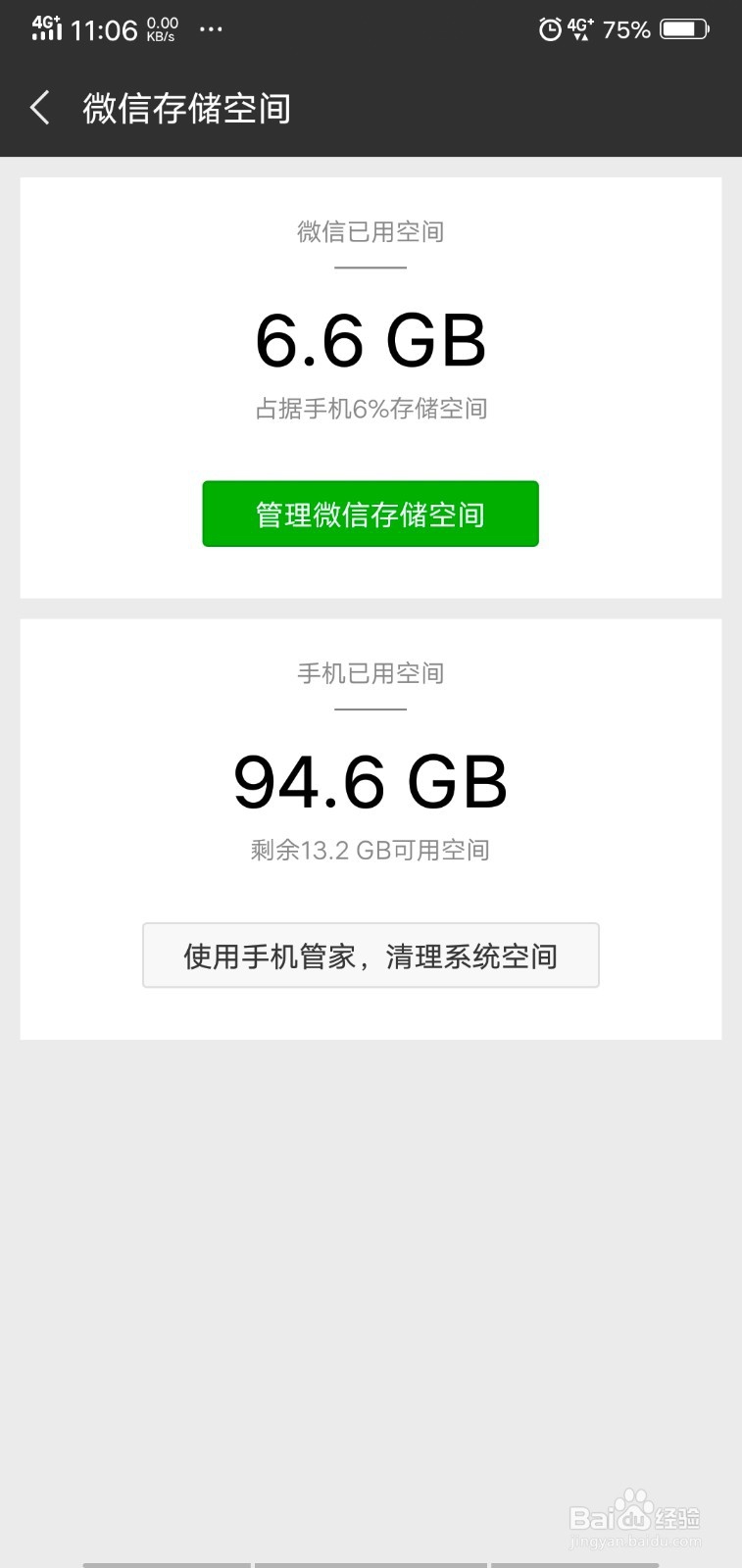The image size is (742, 1568).
Task: Tap the battery icon showing 75%
Action: click(685, 28)
